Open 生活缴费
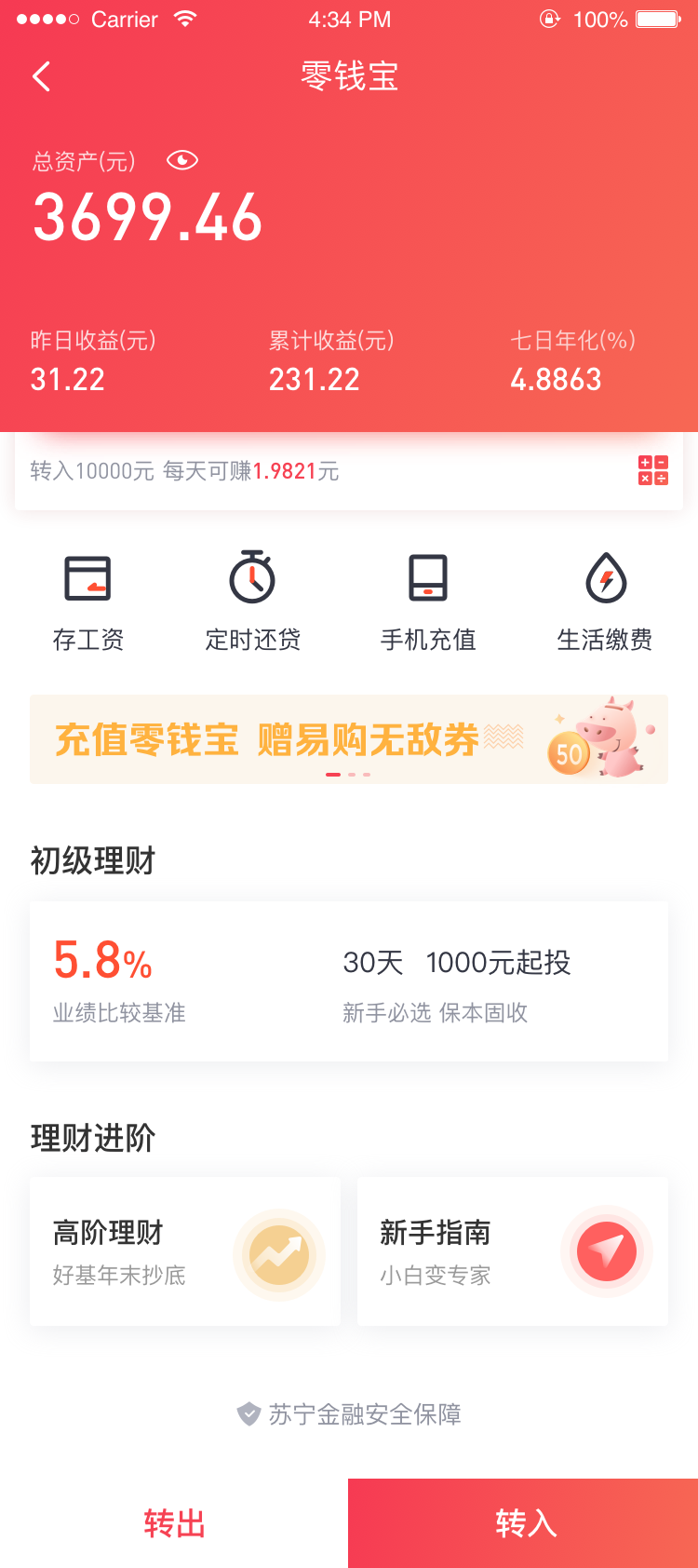Image resolution: width=698 pixels, height=1568 pixels. coord(605,601)
